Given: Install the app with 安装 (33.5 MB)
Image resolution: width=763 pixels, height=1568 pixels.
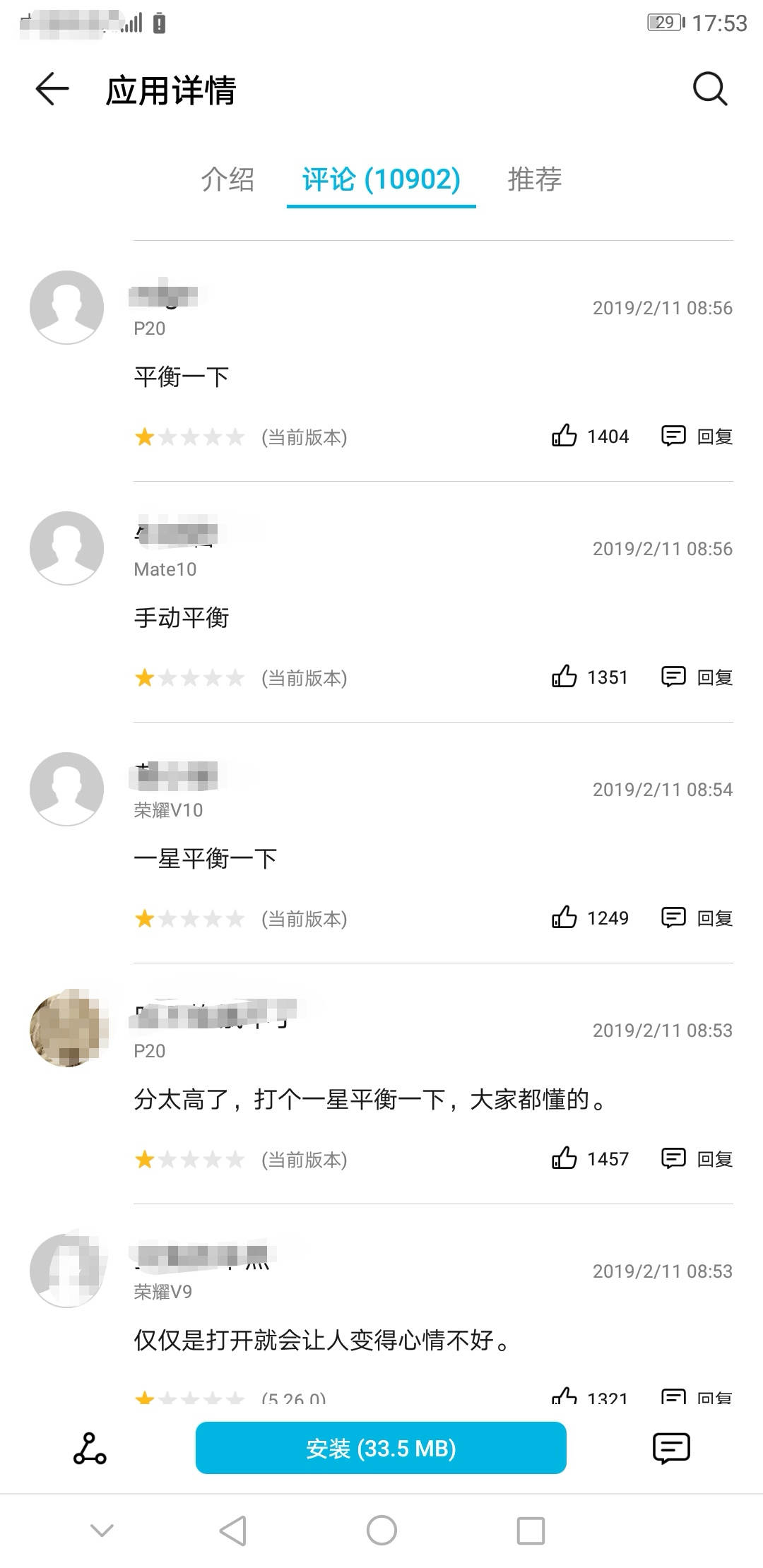Looking at the screenshot, I should (x=381, y=1449).
